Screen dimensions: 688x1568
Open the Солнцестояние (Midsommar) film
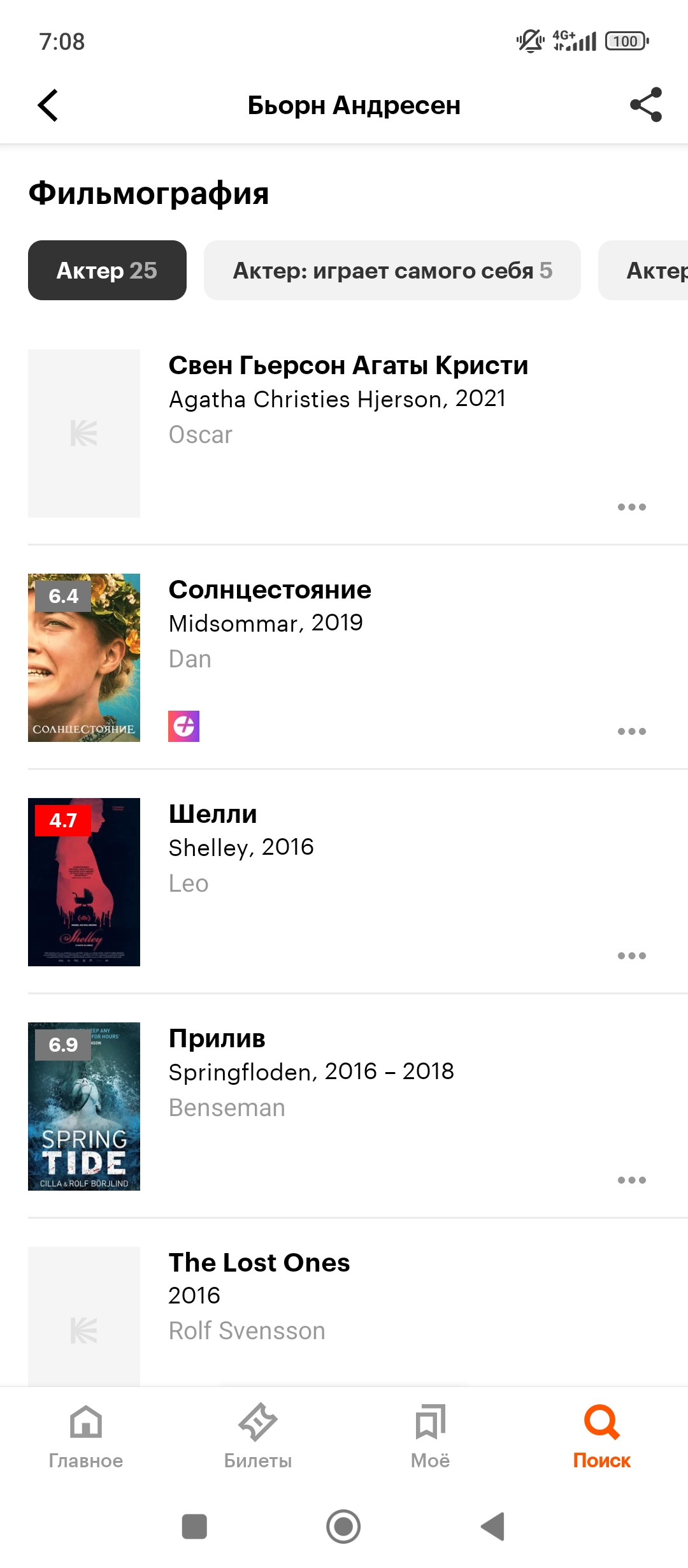tap(269, 590)
